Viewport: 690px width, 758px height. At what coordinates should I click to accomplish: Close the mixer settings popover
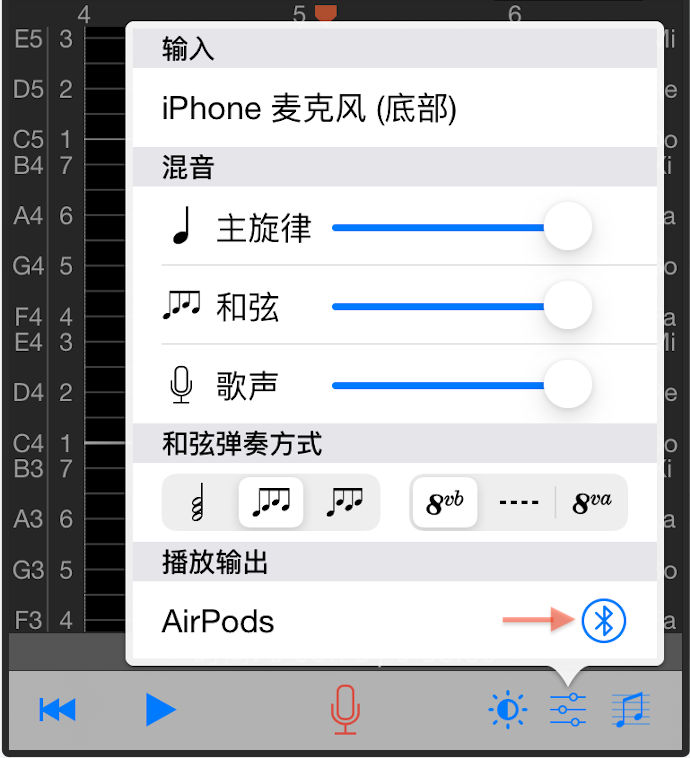point(568,710)
